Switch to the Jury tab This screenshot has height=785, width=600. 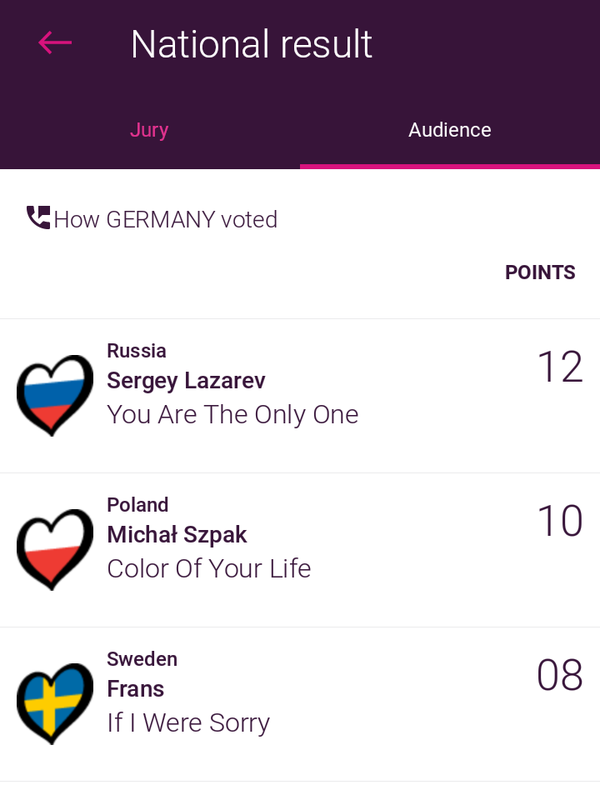click(x=149, y=130)
